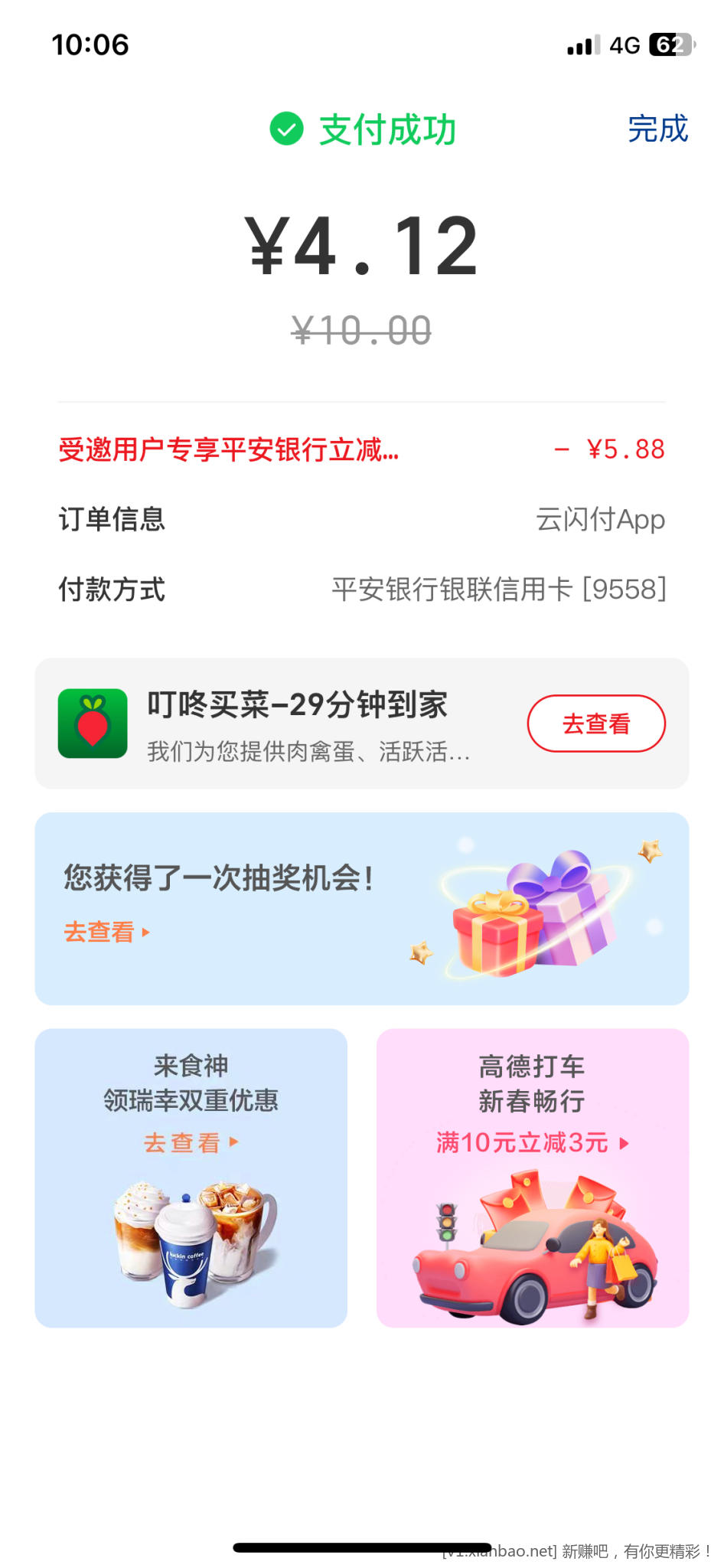
Task: Tap 完成 to finish the payment
Action: pyautogui.click(x=657, y=129)
